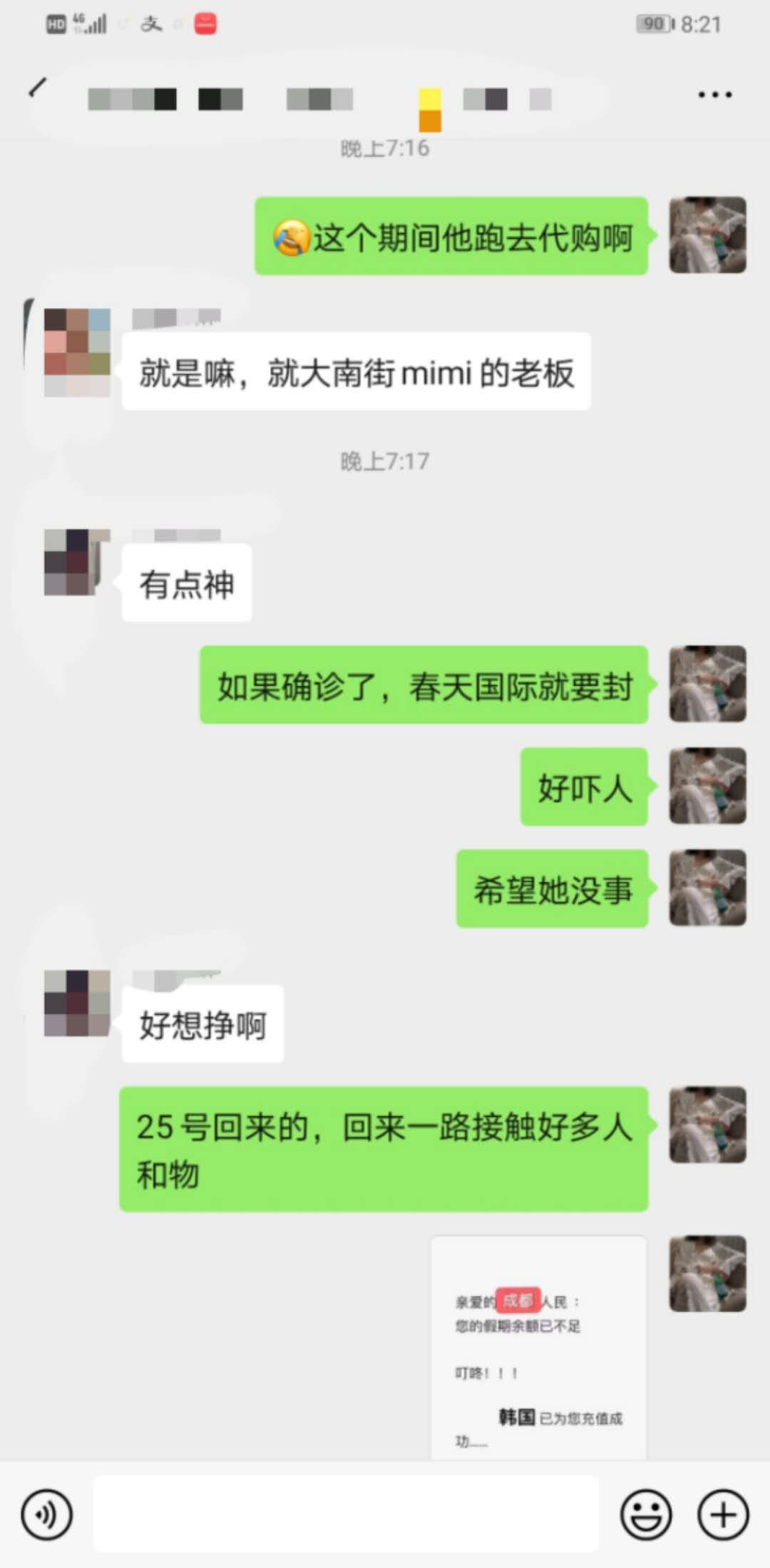Open the plus attachments menu
This screenshot has width=770, height=1568.
pos(722,1515)
